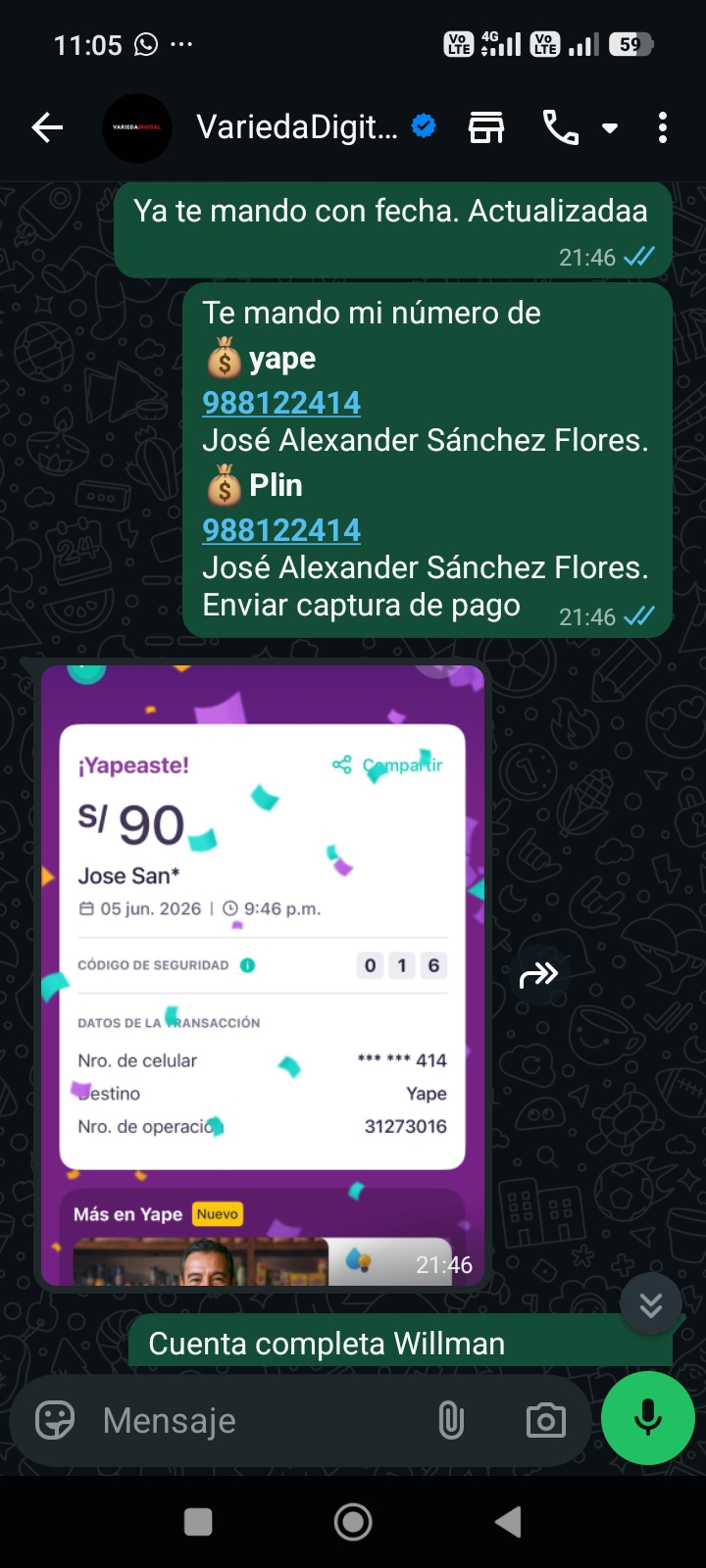
Task: Attach a file with the paperclip
Action: 451,1420
